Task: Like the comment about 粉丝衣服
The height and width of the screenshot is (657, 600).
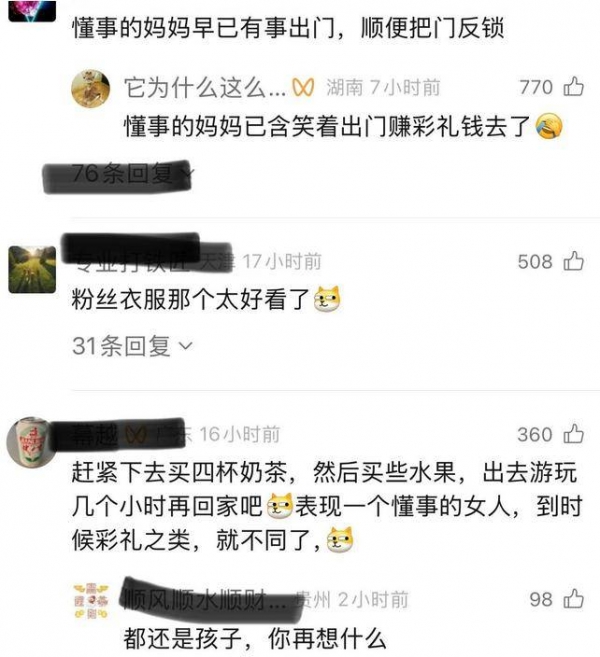Action: coord(573,262)
